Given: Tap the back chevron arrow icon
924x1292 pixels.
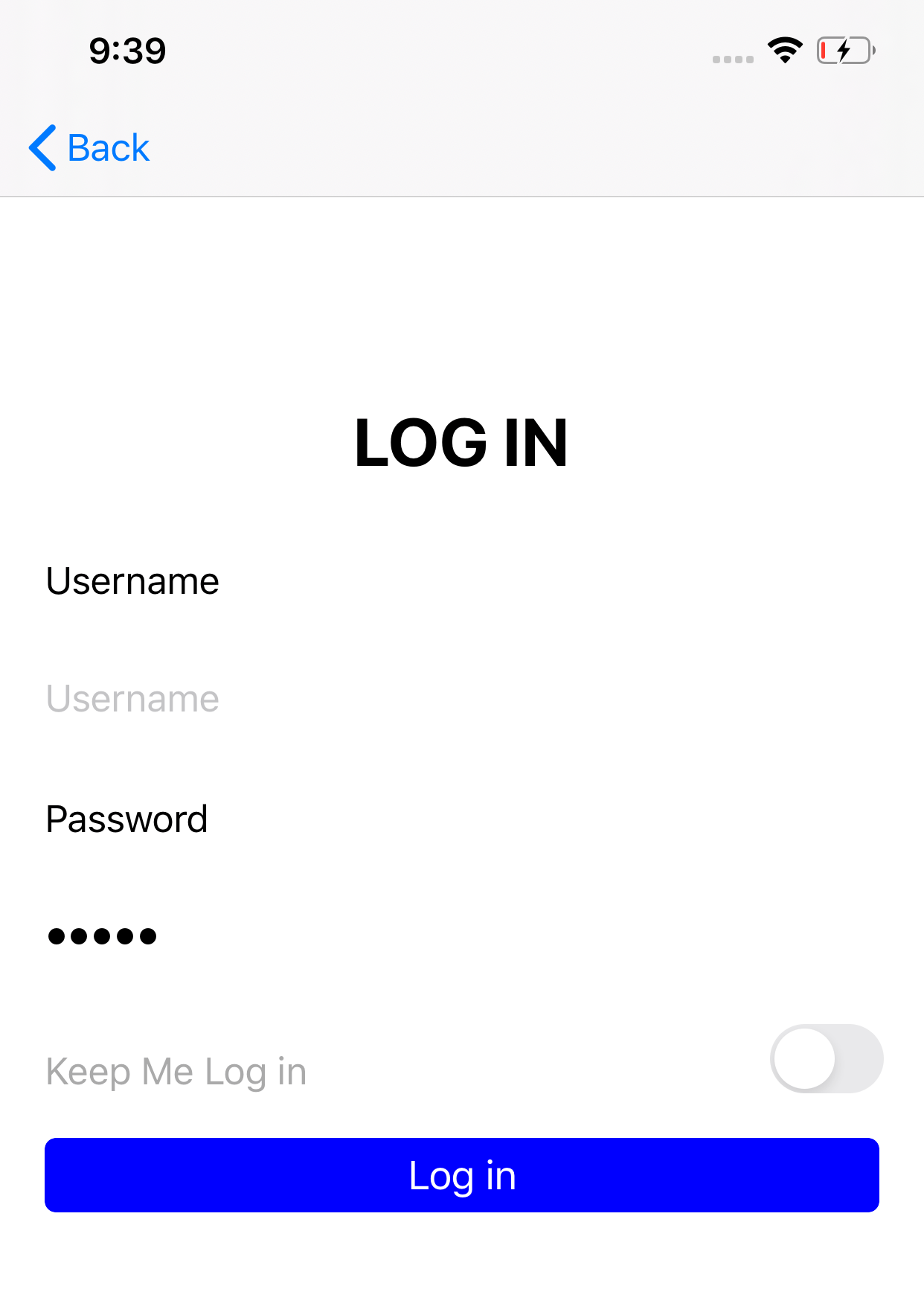Looking at the screenshot, I should tap(42, 147).
